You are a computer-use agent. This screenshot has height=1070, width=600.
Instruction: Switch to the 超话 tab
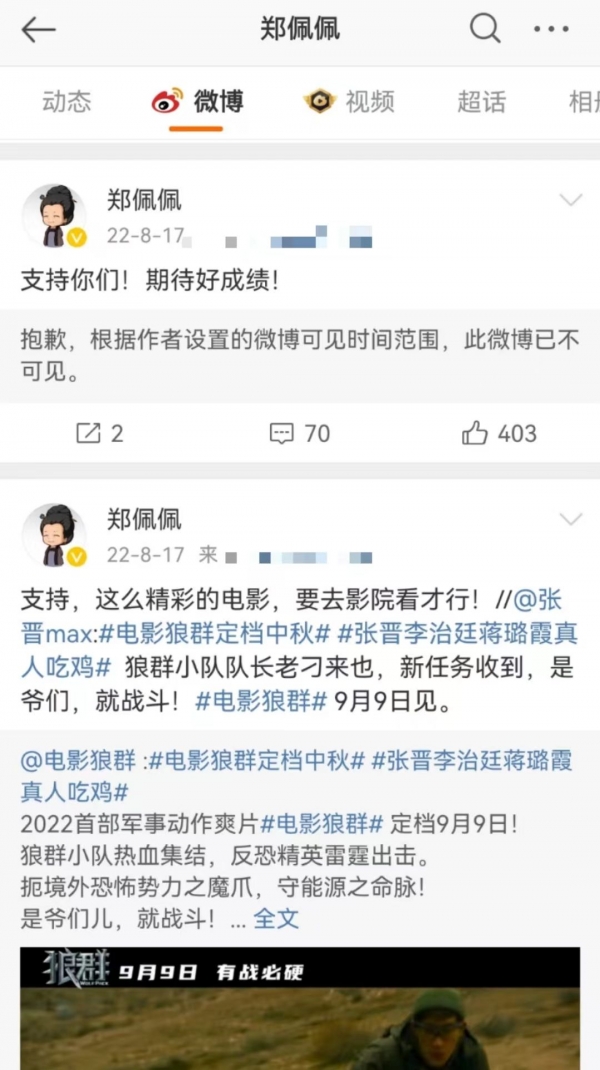tap(481, 102)
